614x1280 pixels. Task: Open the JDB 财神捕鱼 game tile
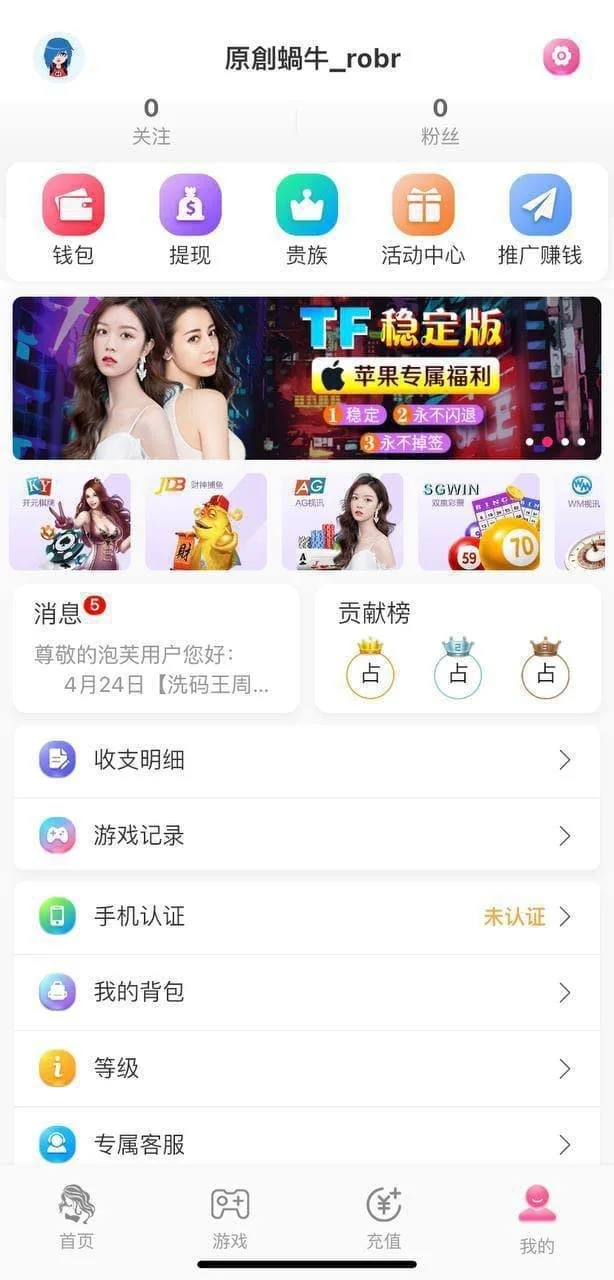[x=206, y=521]
